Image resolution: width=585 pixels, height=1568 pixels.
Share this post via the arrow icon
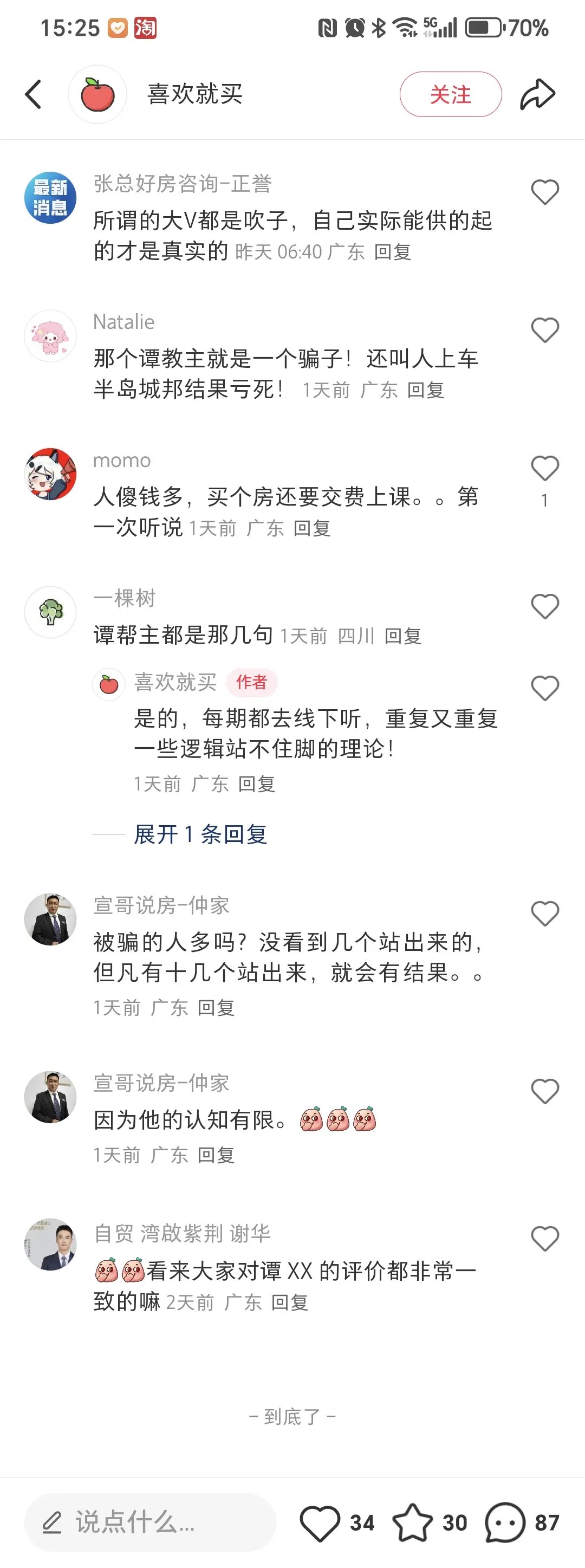(x=537, y=94)
